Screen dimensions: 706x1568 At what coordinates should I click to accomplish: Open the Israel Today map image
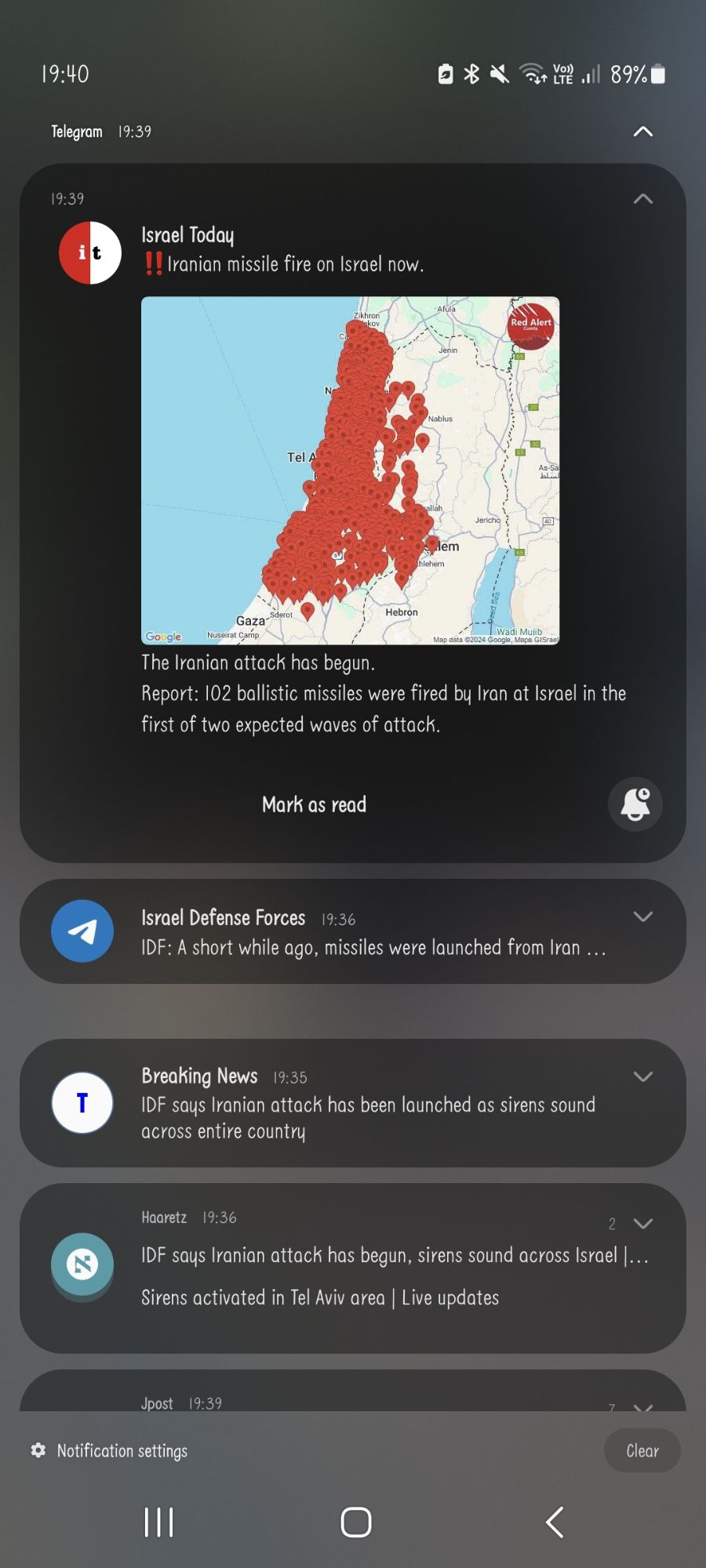350,470
